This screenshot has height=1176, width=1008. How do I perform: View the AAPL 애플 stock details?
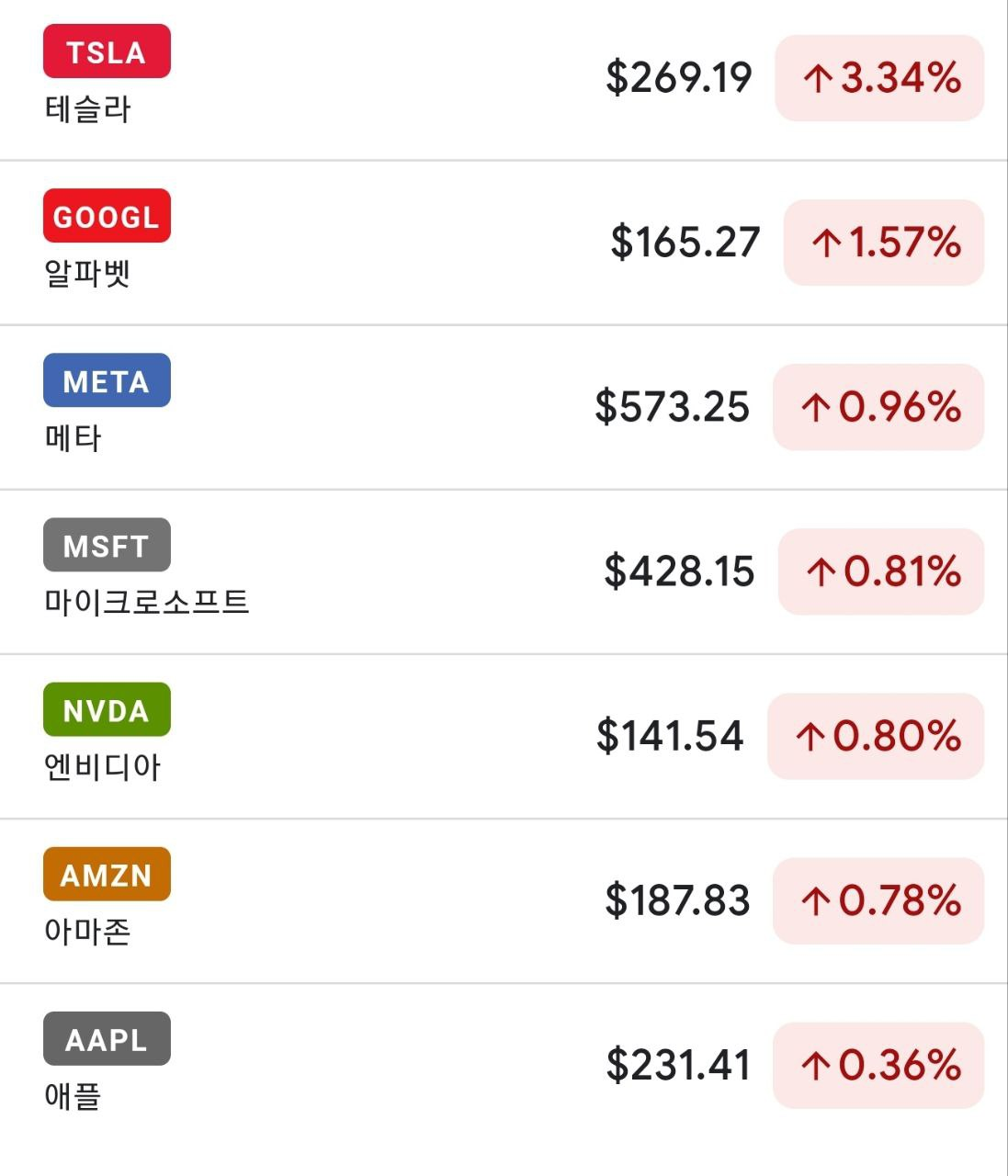click(x=504, y=1065)
